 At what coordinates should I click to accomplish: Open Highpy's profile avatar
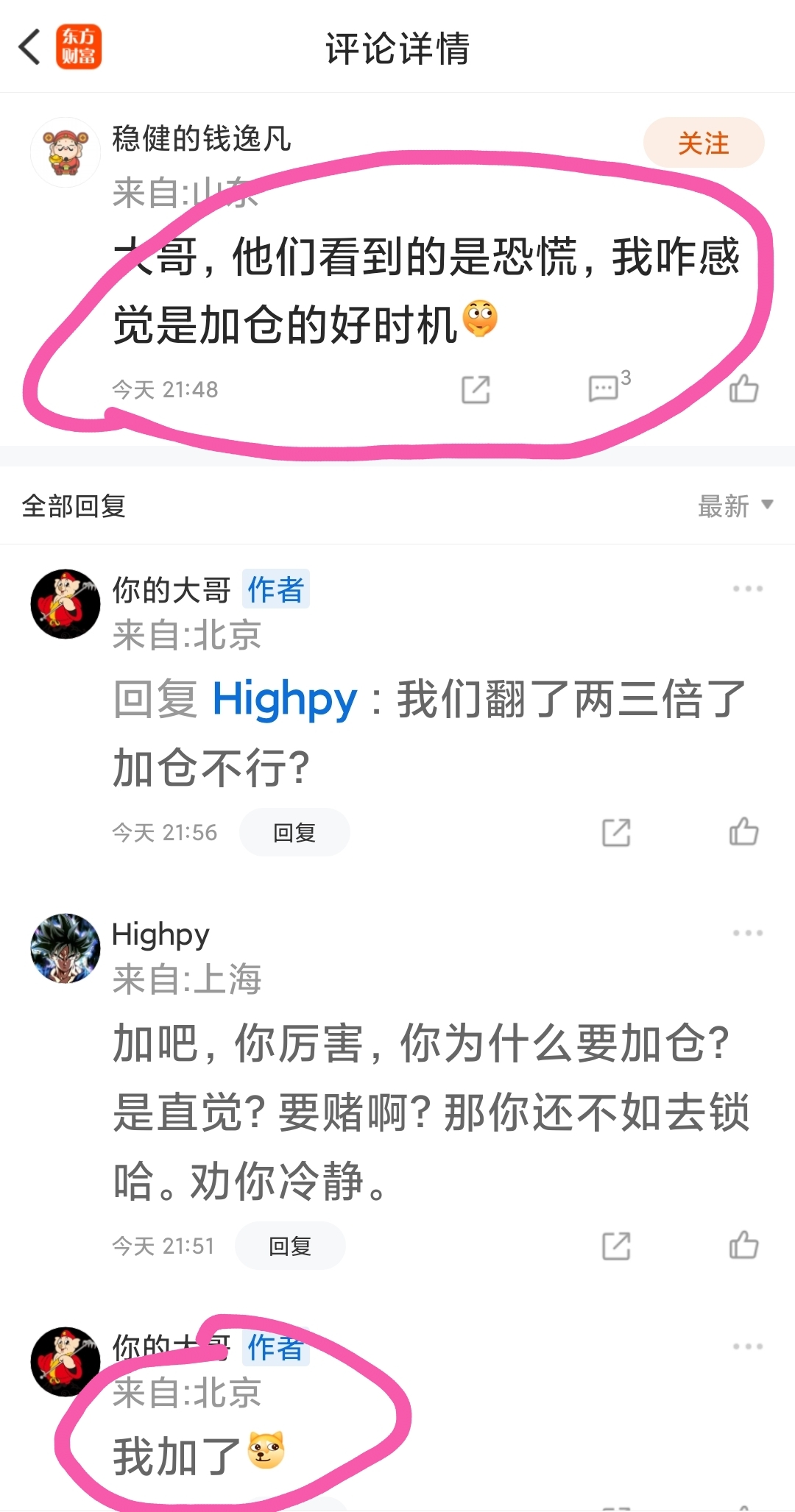pyautogui.click(x=66, y=948)
